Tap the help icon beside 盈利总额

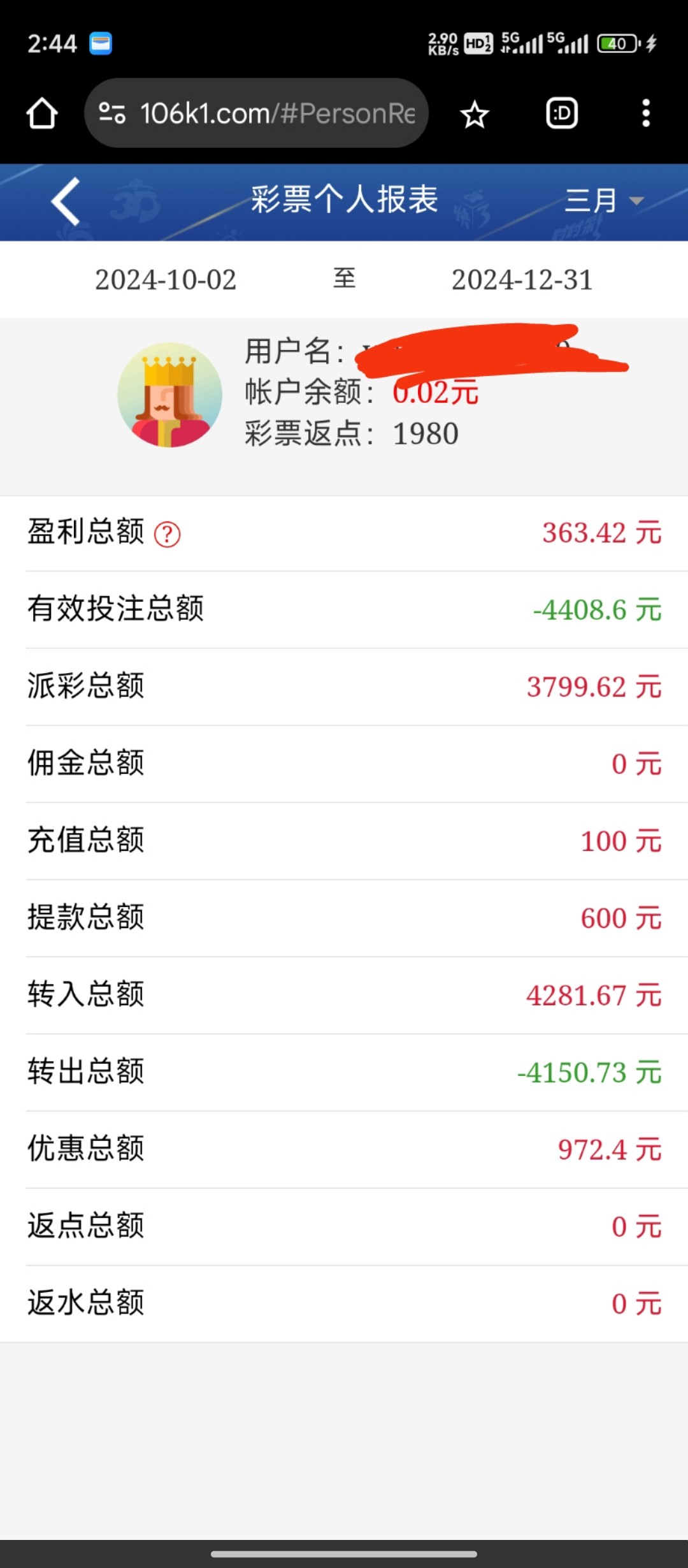tap(168, 534)
